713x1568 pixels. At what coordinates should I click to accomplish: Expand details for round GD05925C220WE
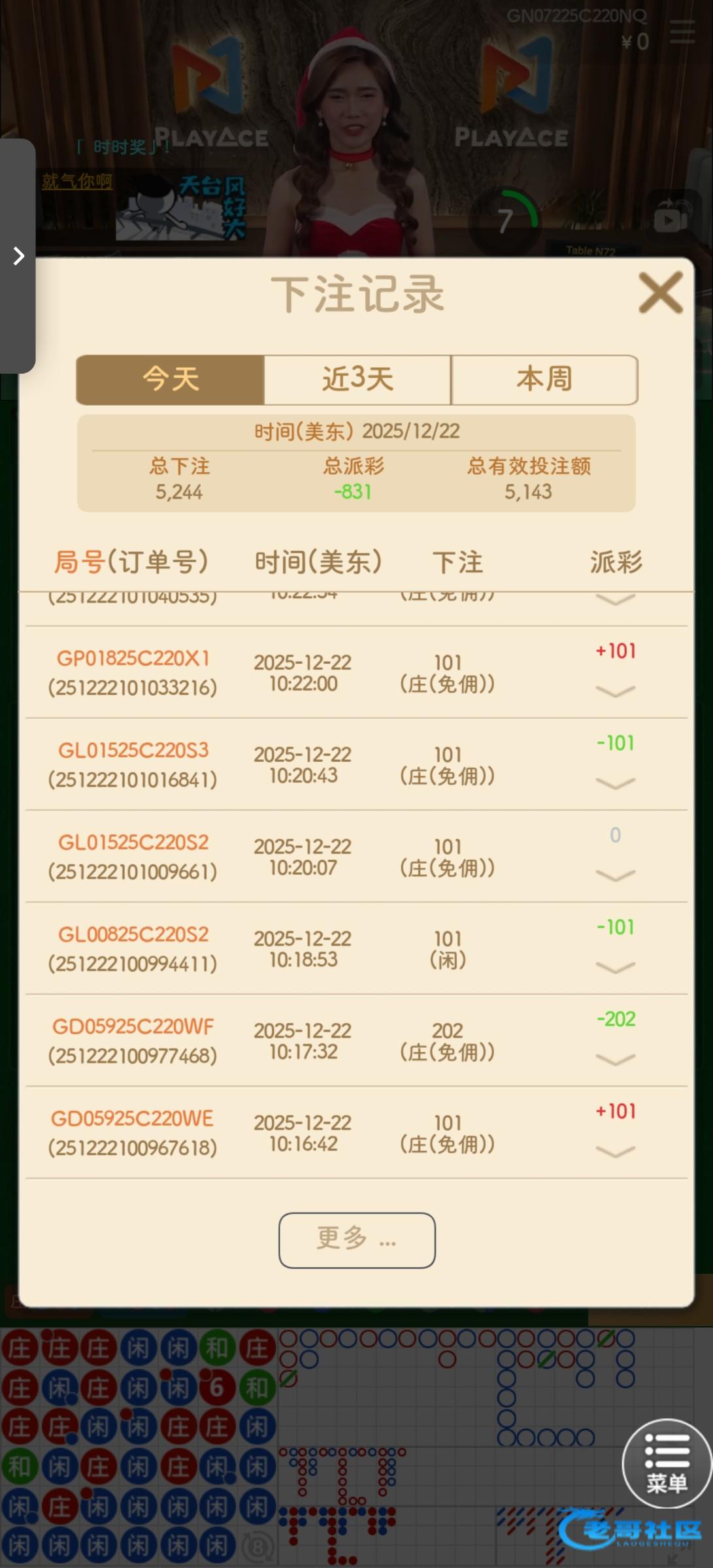(x=615, y=1152)
